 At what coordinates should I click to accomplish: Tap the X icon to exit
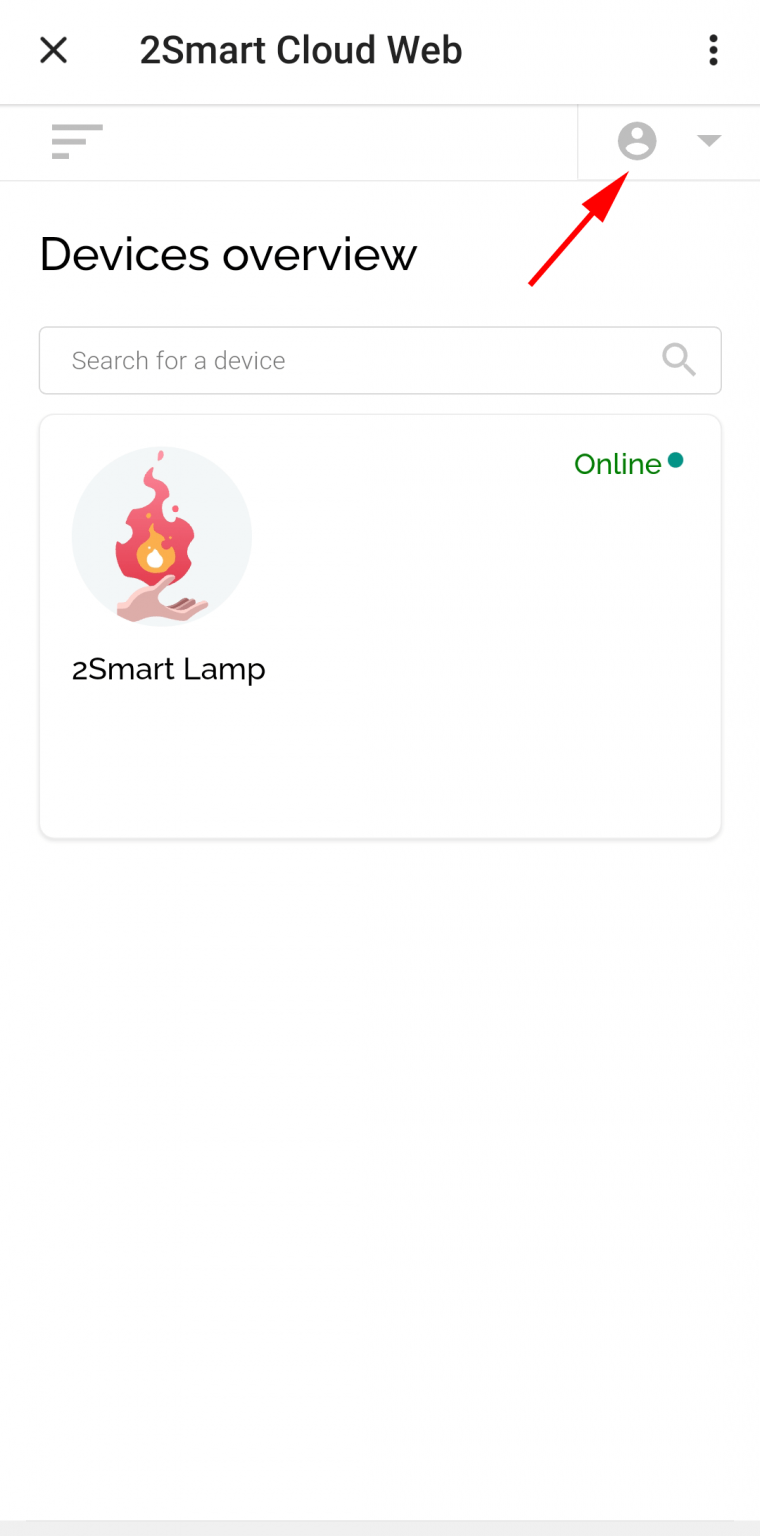point(53,49)
